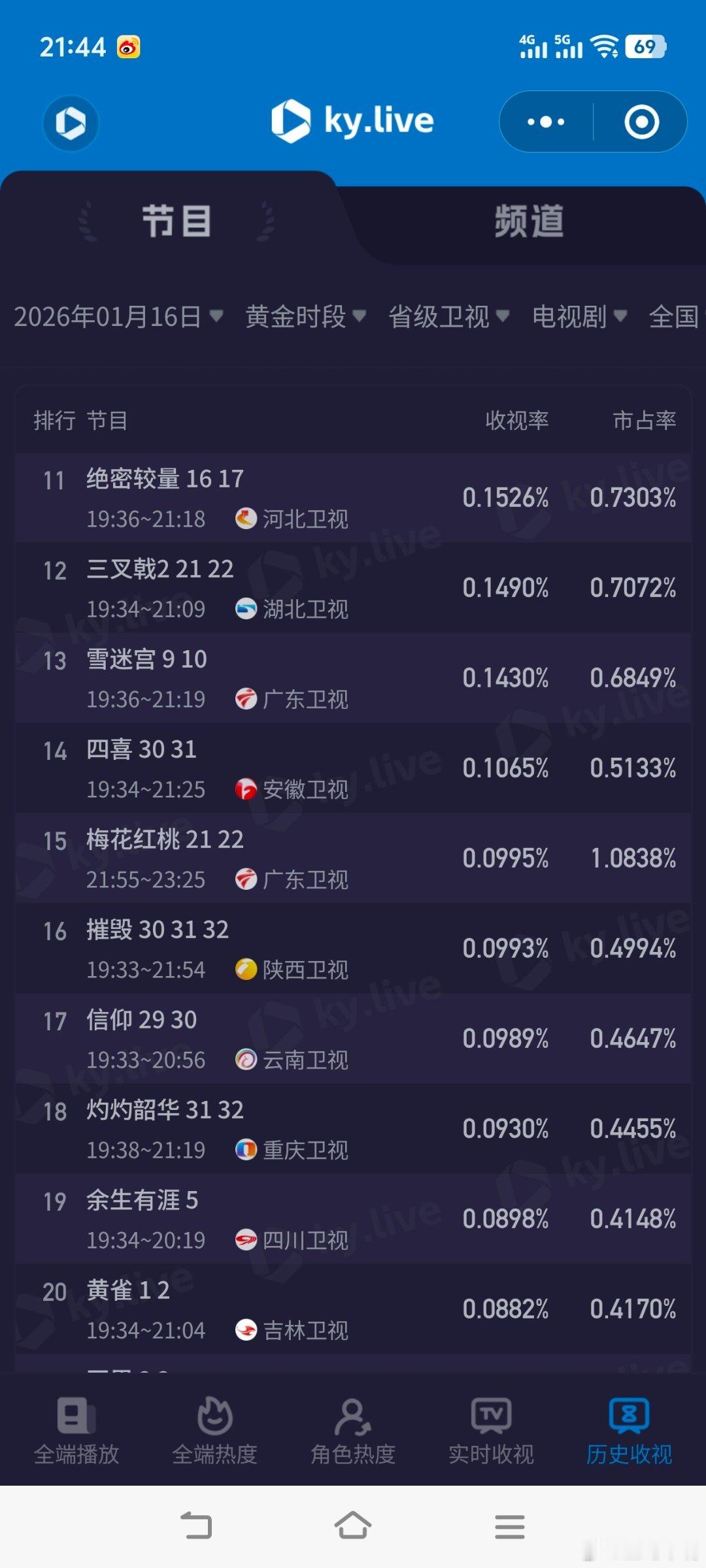Tap the mini-program icon at top left
Image resolution: width=706 pixels, height=1568 pixels.
(x=71, y=123)
